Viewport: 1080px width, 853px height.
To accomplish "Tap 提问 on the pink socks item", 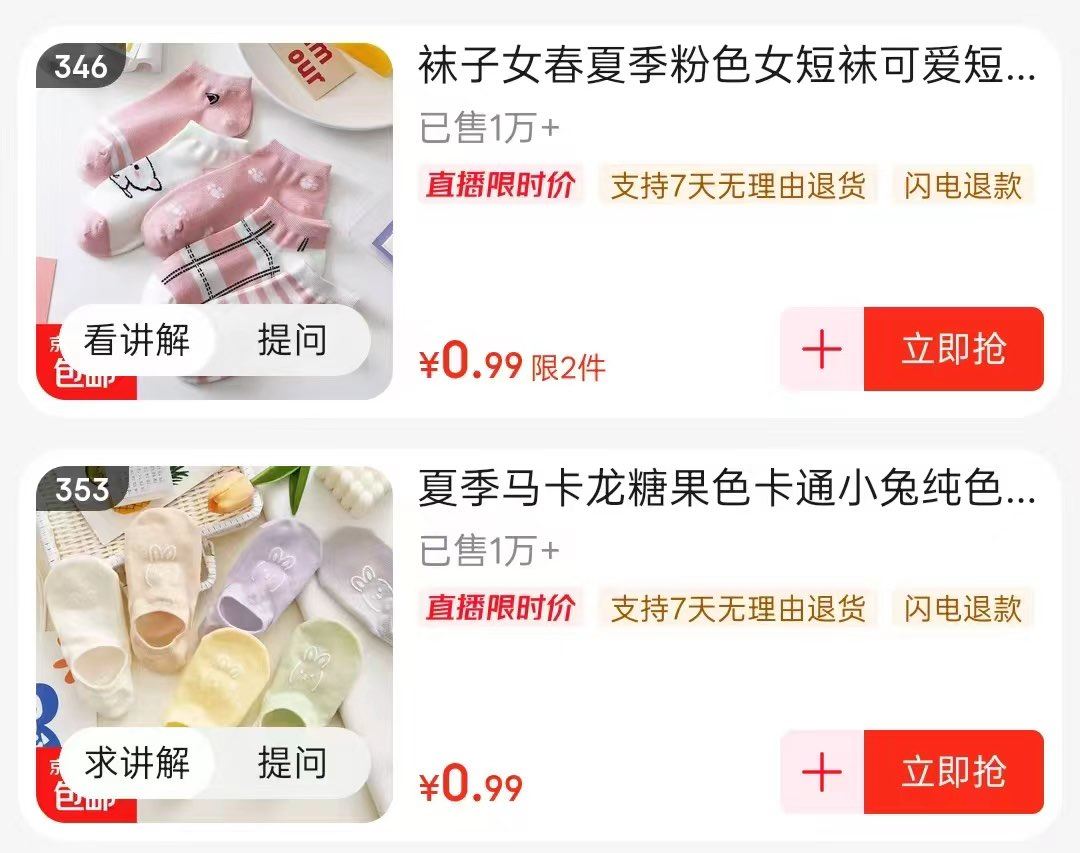I will pos(292,340).
